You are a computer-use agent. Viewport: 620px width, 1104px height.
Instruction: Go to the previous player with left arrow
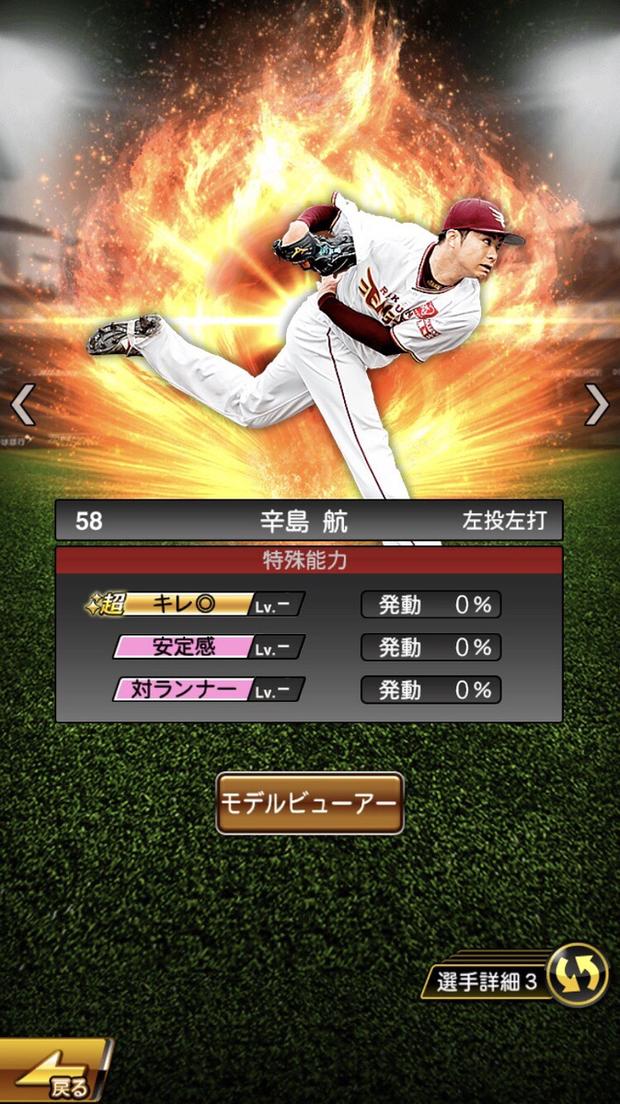(22, 405)
